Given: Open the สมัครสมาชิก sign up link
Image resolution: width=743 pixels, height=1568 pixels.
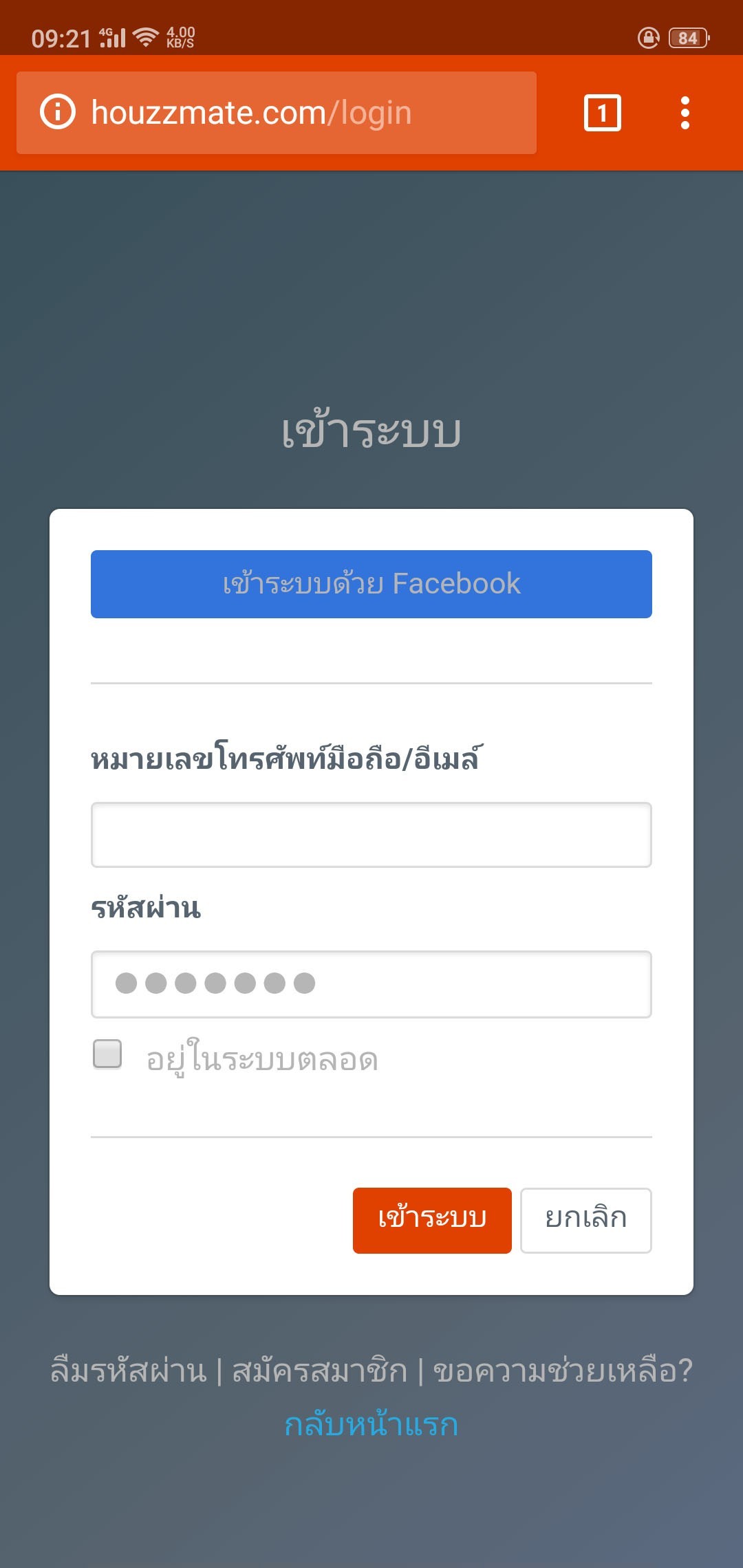Looking at the screenshot, I should pyautogui.click(x=320, y=1371).
